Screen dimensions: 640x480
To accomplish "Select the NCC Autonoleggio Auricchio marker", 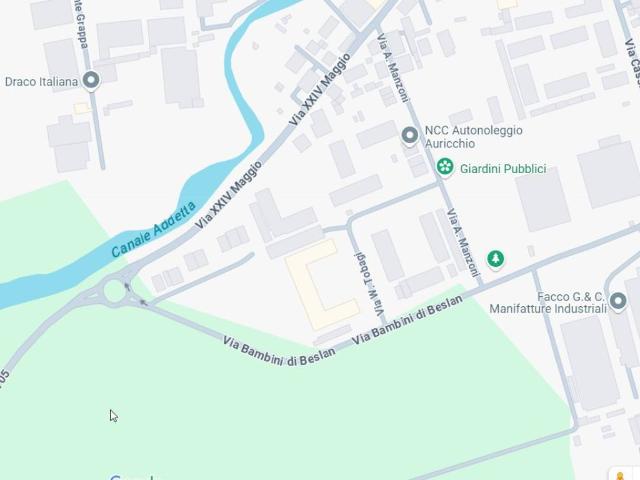I will [409, 135].
